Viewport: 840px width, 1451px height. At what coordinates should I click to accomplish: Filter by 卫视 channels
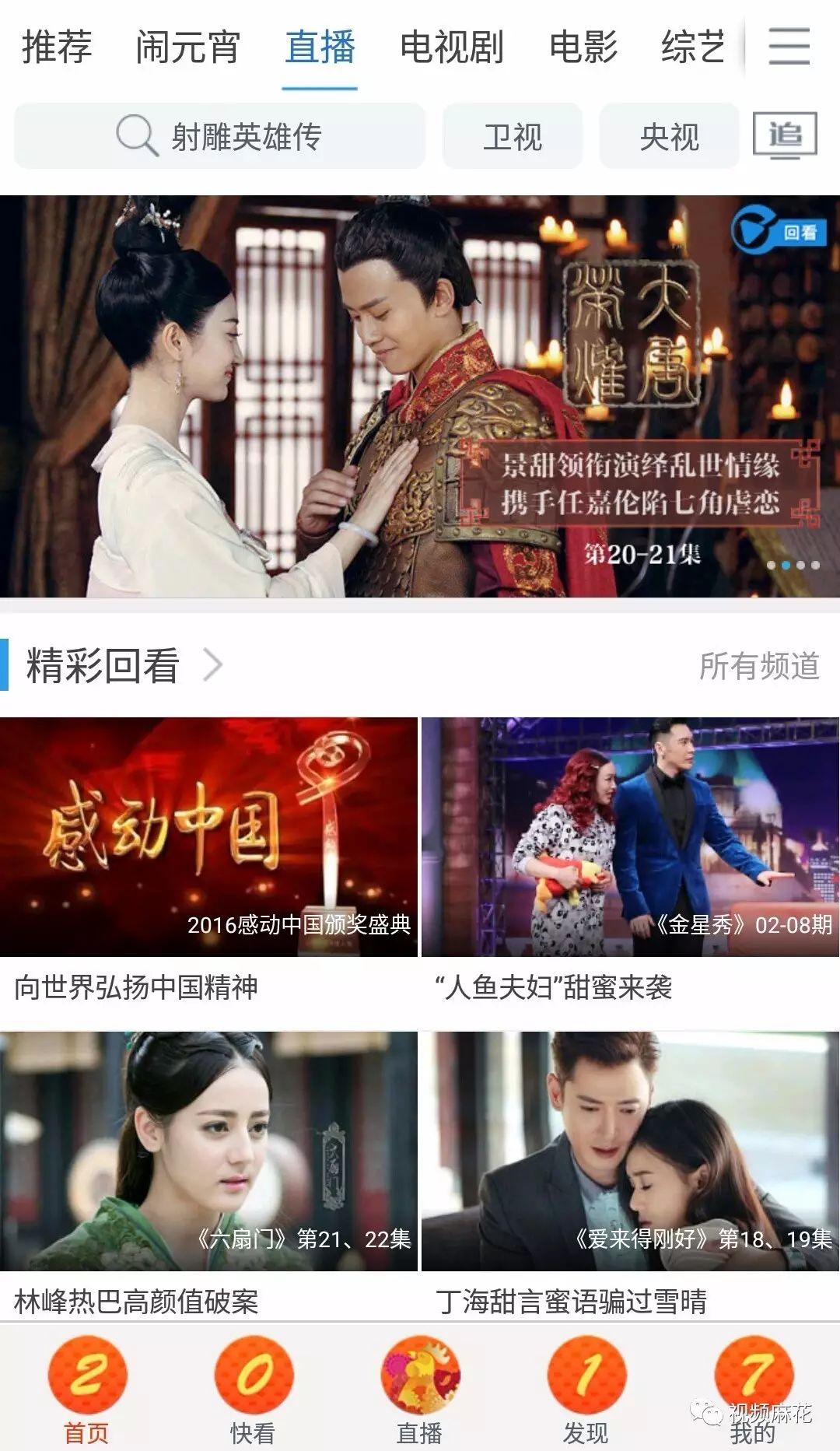pyautogui.click(x=513, y=136)
